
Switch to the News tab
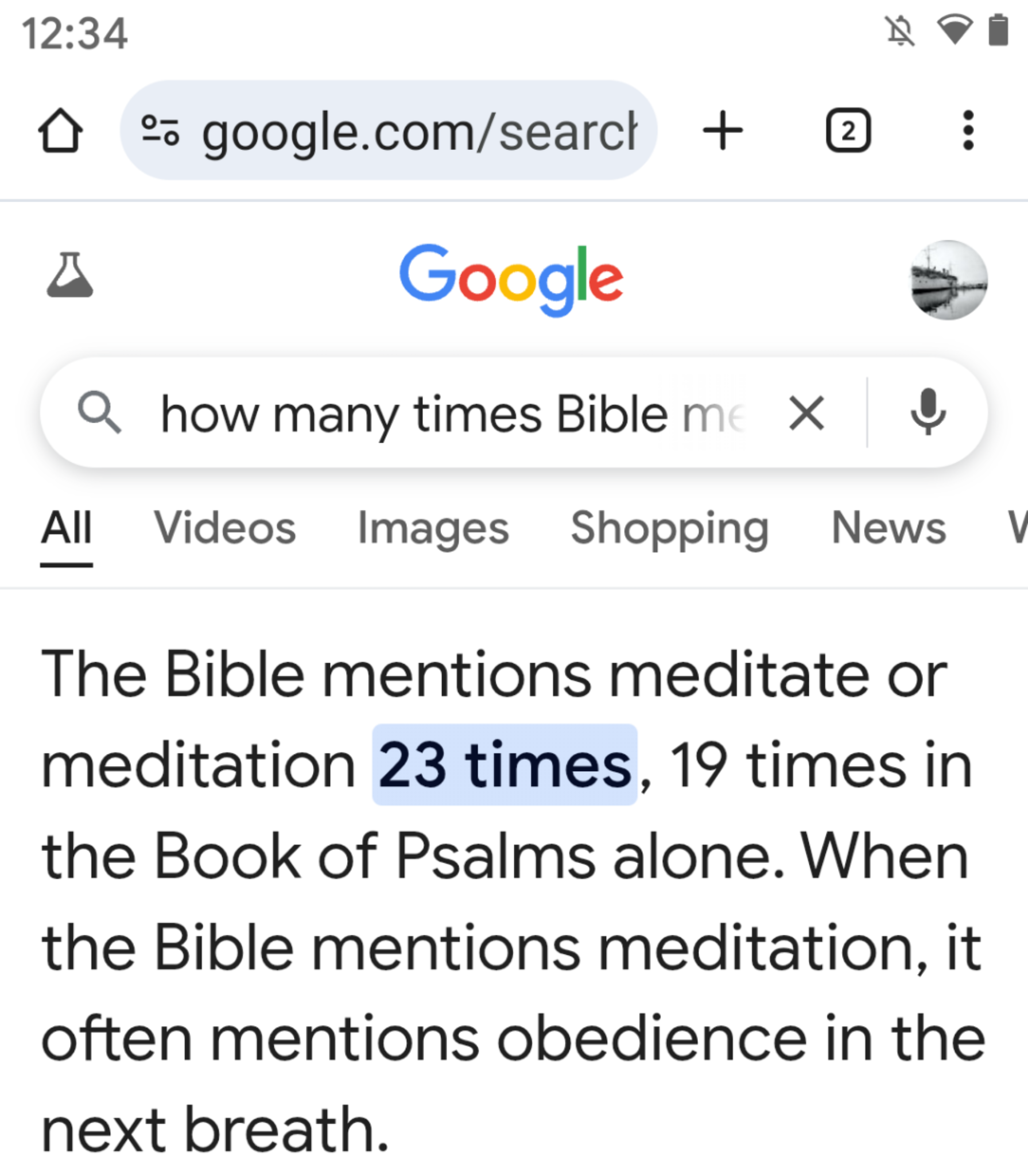tap(889, 528)
